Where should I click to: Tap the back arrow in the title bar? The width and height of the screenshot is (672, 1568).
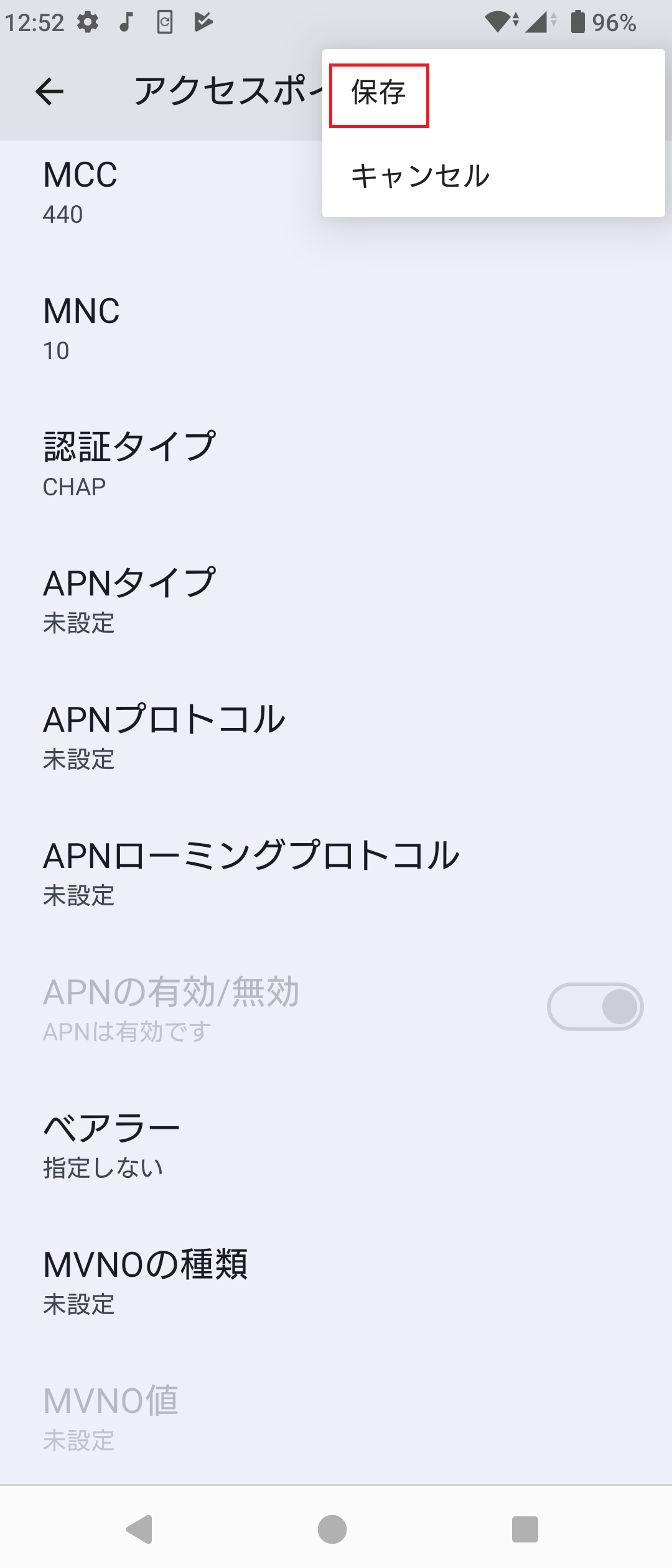(x=50, y=91)
